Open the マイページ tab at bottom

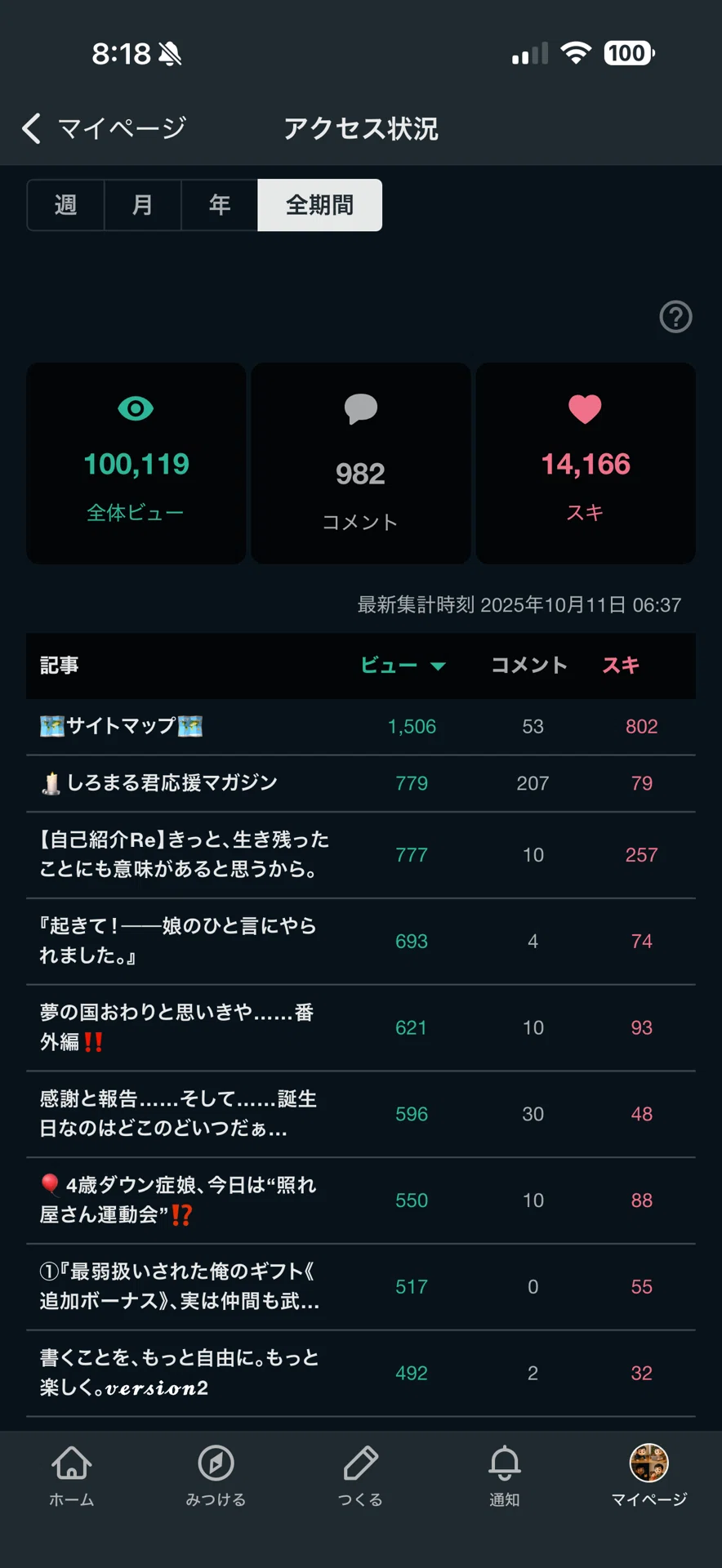point(649,1475)
